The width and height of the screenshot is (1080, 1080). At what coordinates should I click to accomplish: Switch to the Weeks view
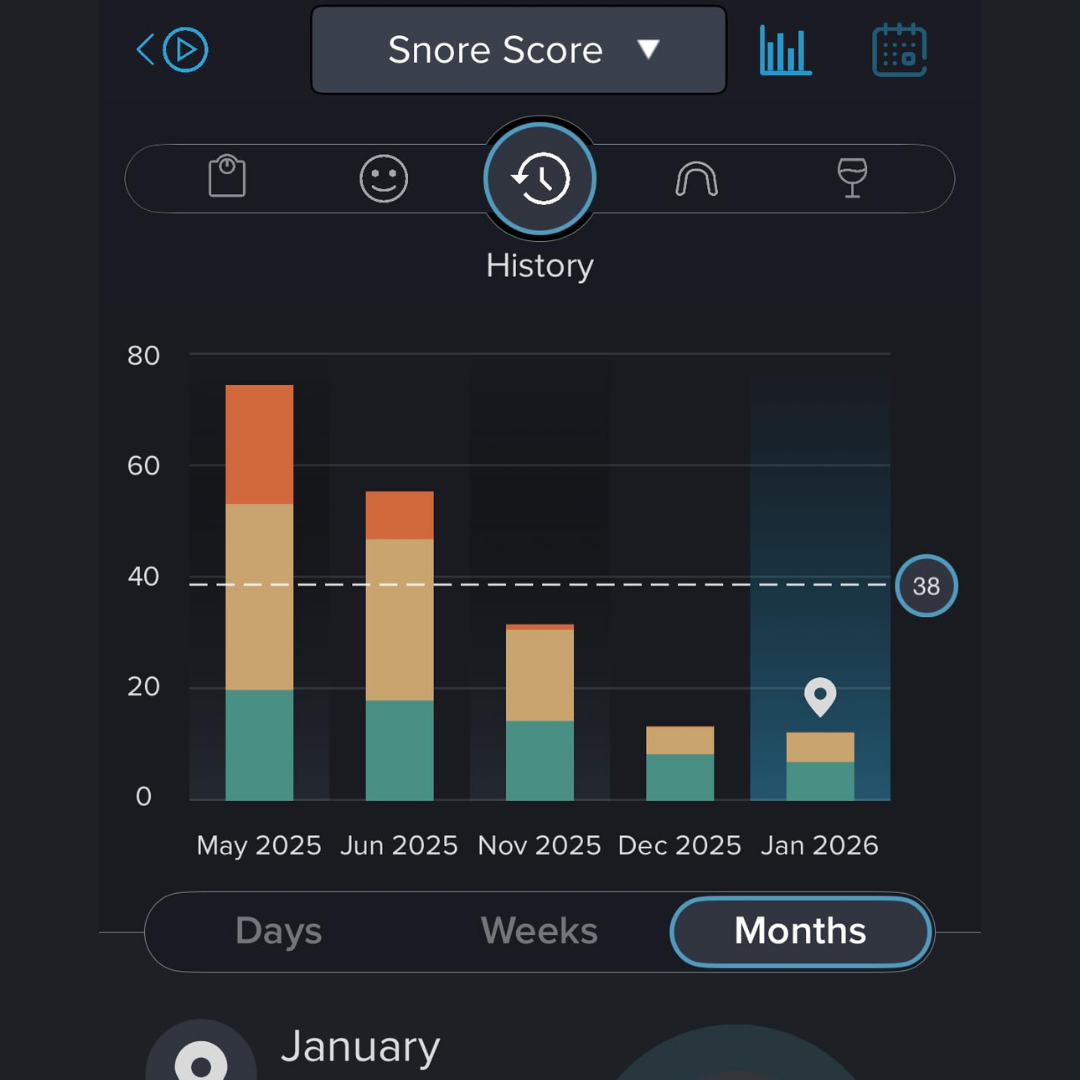pyautogui.click(x=539, y=931)
